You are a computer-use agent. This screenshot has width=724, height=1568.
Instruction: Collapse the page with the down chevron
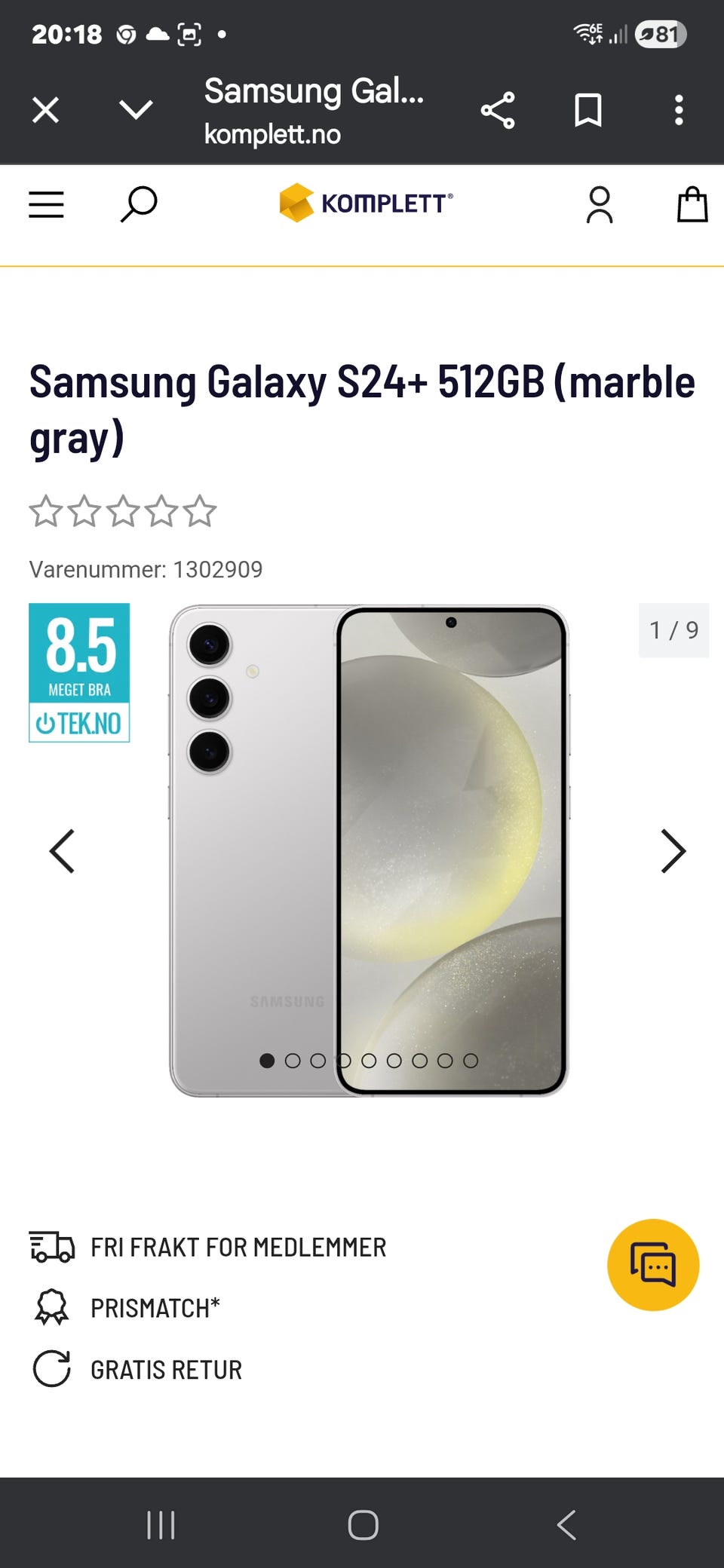pos(134,110)
